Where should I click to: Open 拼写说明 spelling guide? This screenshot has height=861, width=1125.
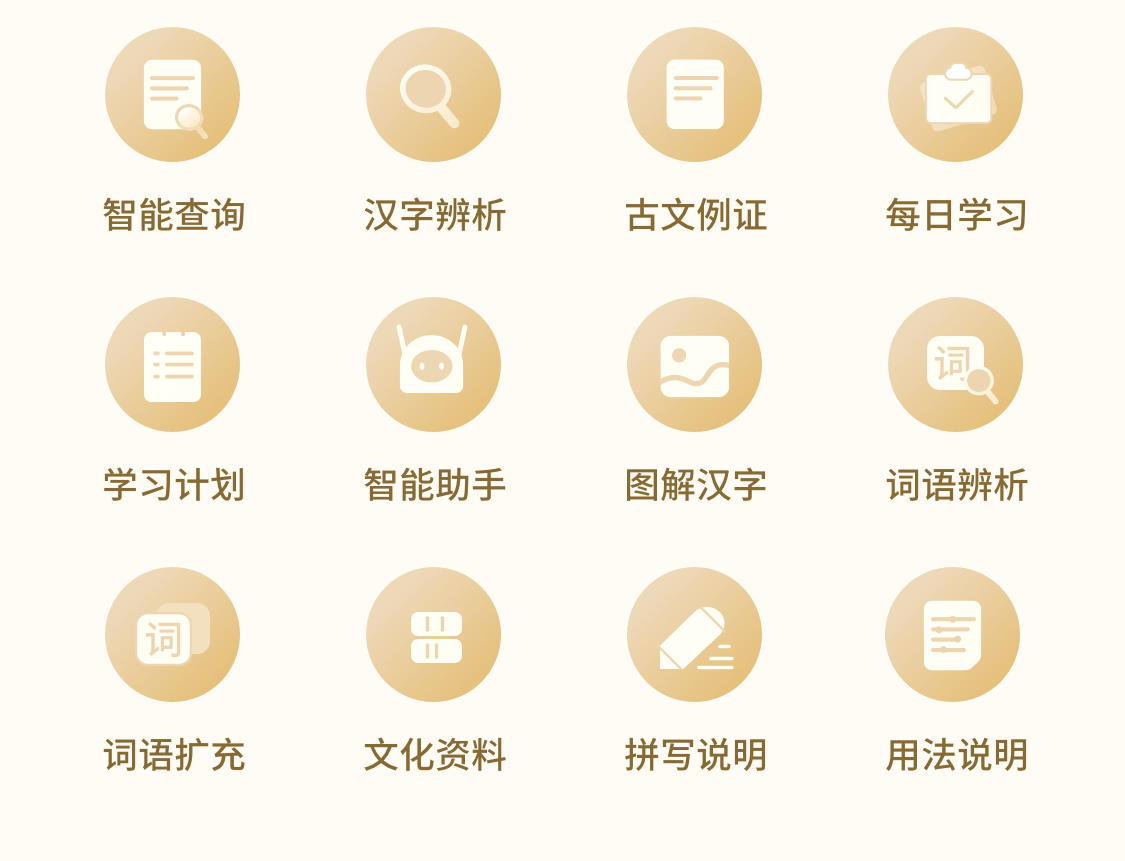tap(694, 635)
